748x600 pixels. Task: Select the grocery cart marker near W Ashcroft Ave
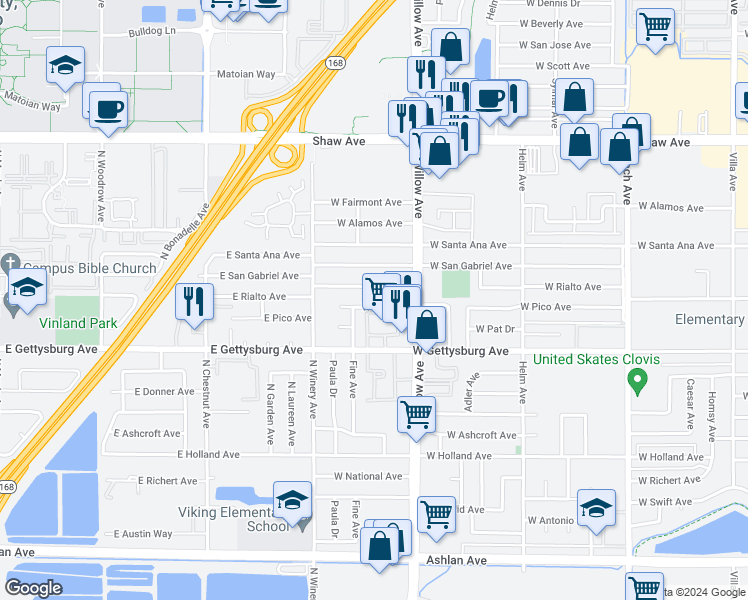[416, 416]
